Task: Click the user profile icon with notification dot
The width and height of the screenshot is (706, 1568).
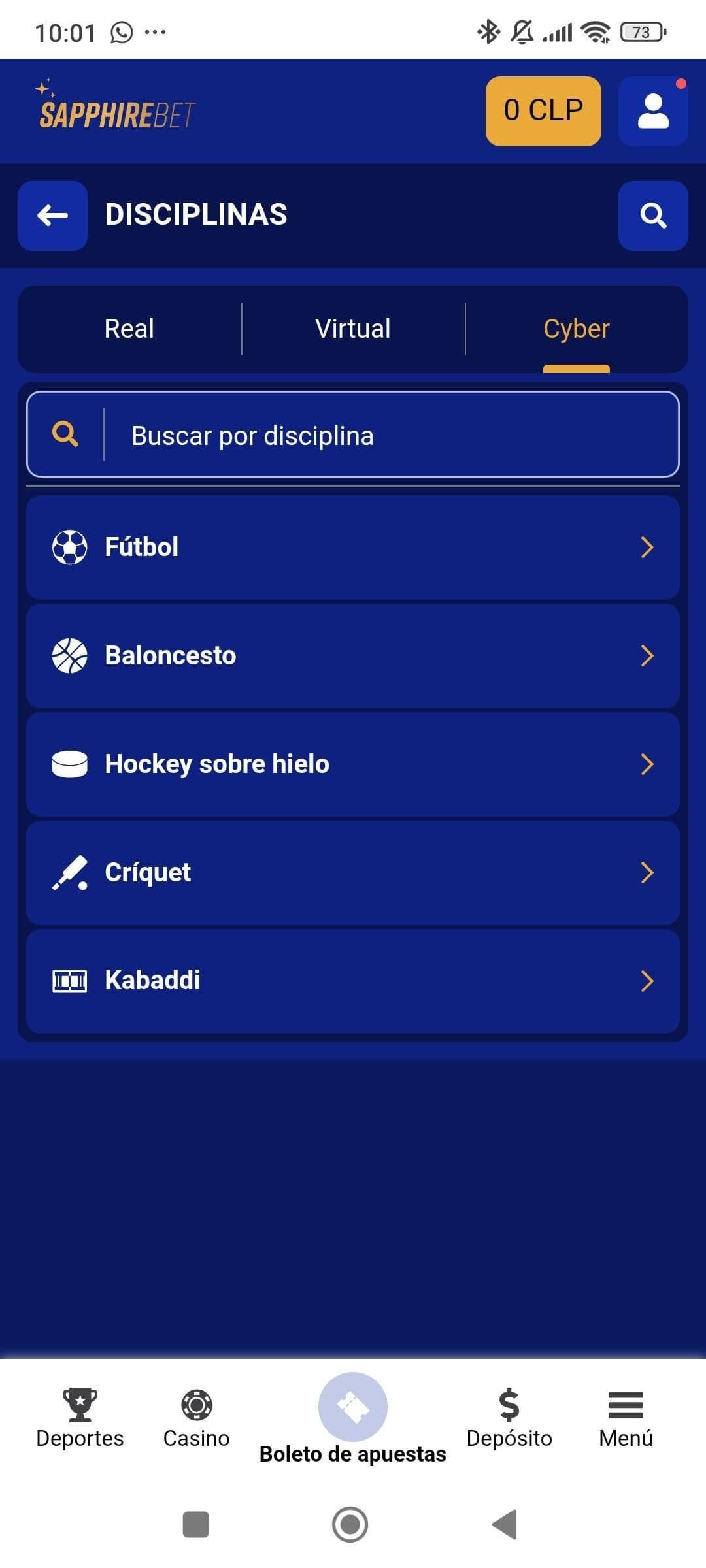Action: point(653,110)
